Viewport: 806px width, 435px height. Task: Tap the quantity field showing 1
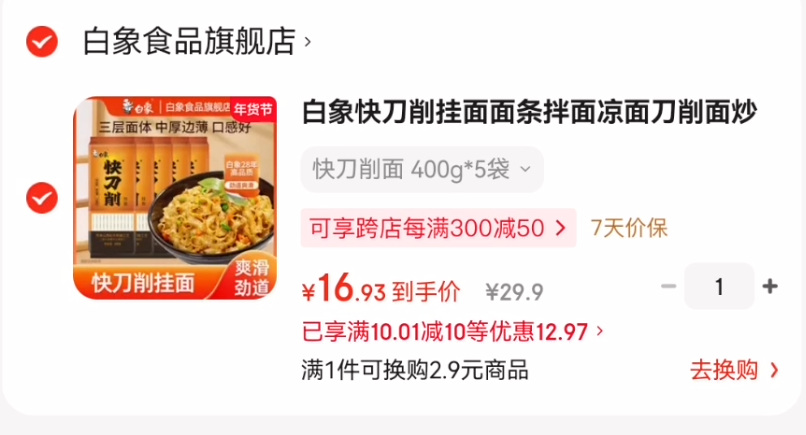pyautogui.click(x=718, y=287)
